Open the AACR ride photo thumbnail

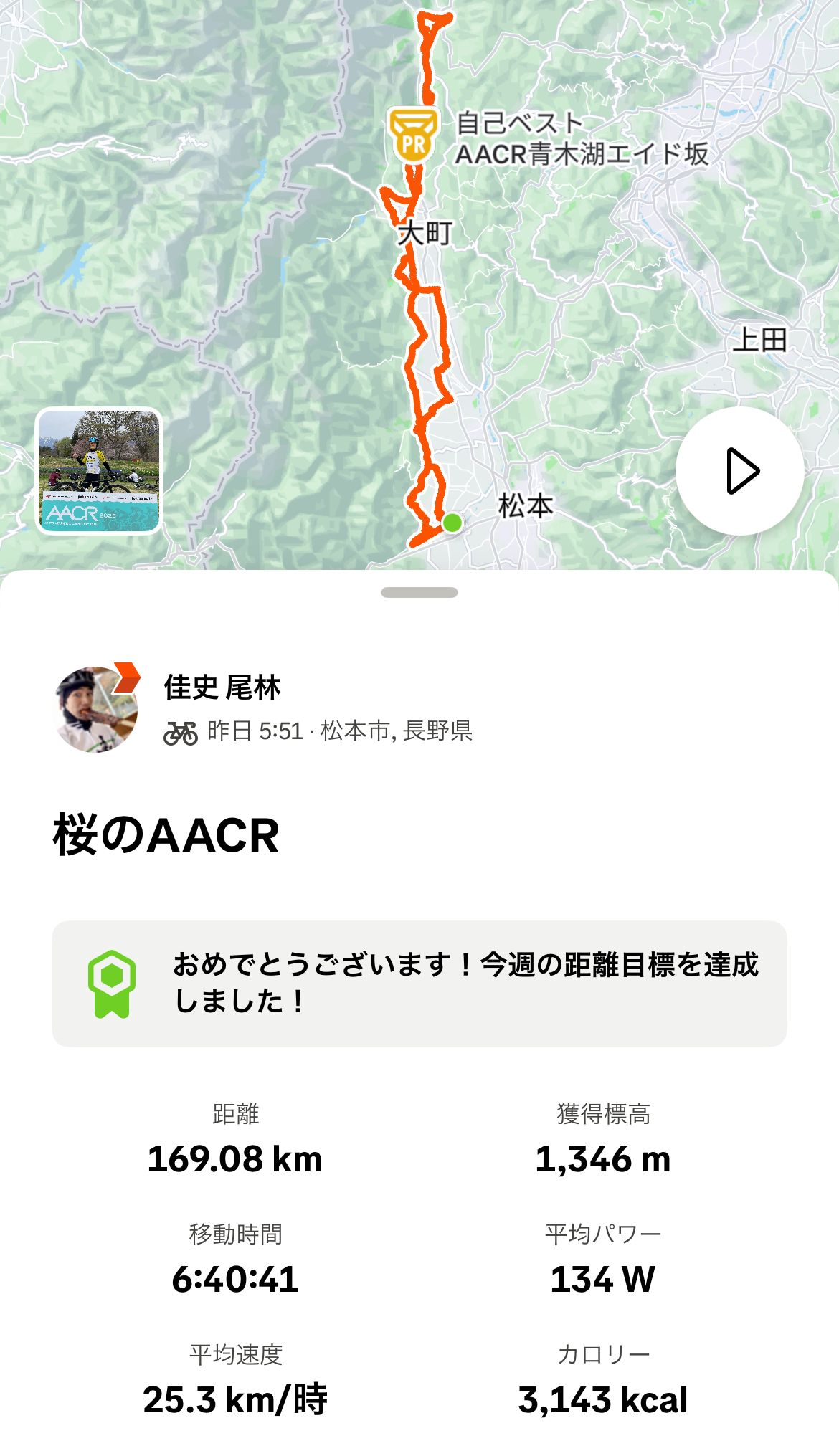pos(99,471)
